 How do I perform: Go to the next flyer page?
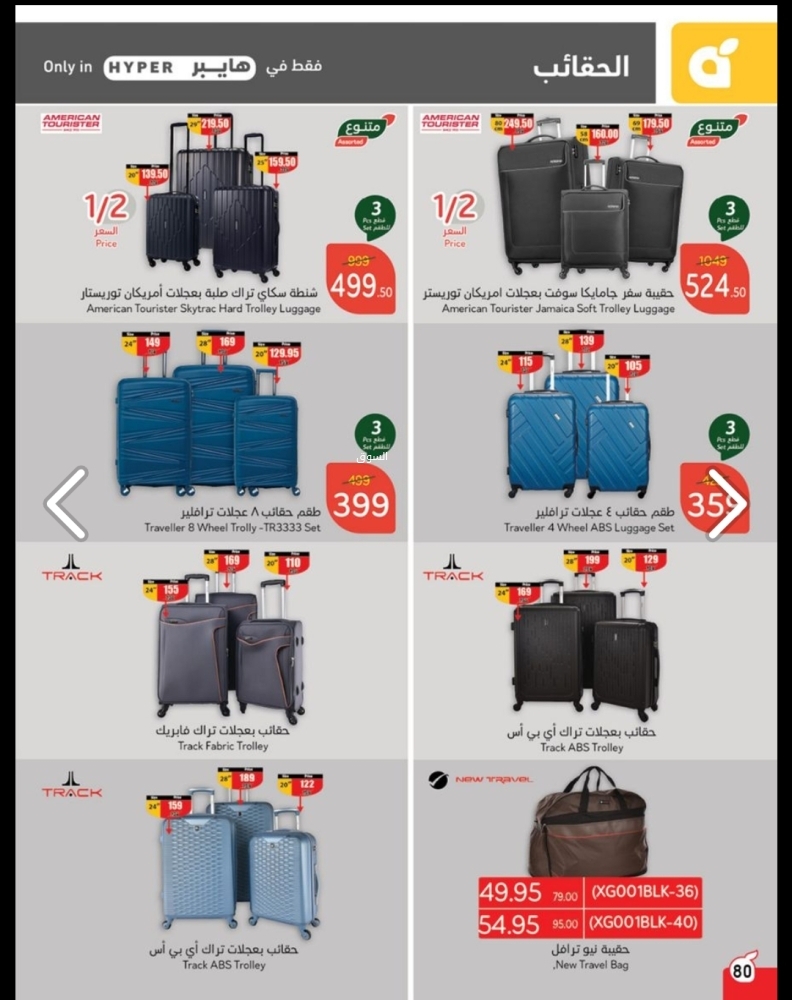[x=728, y=504]
